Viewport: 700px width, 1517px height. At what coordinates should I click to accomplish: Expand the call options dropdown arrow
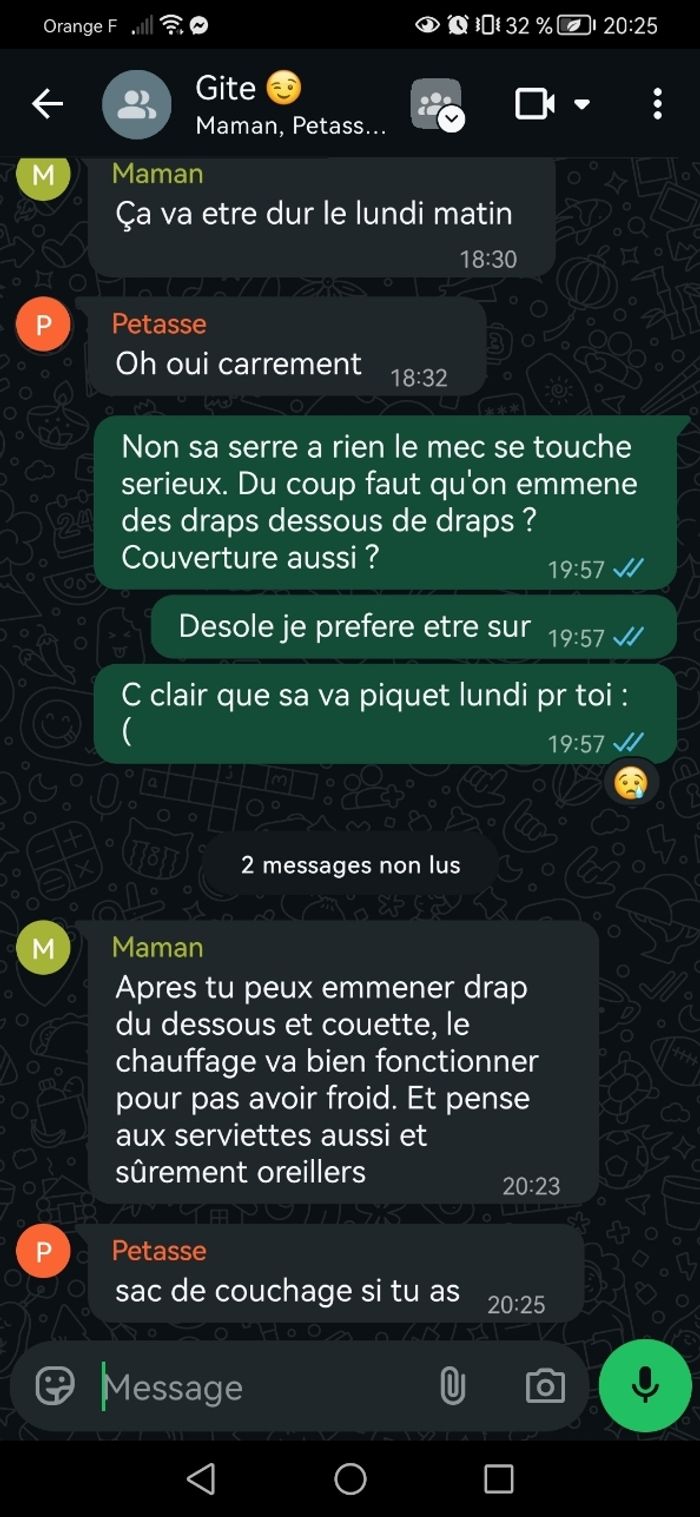582,104
